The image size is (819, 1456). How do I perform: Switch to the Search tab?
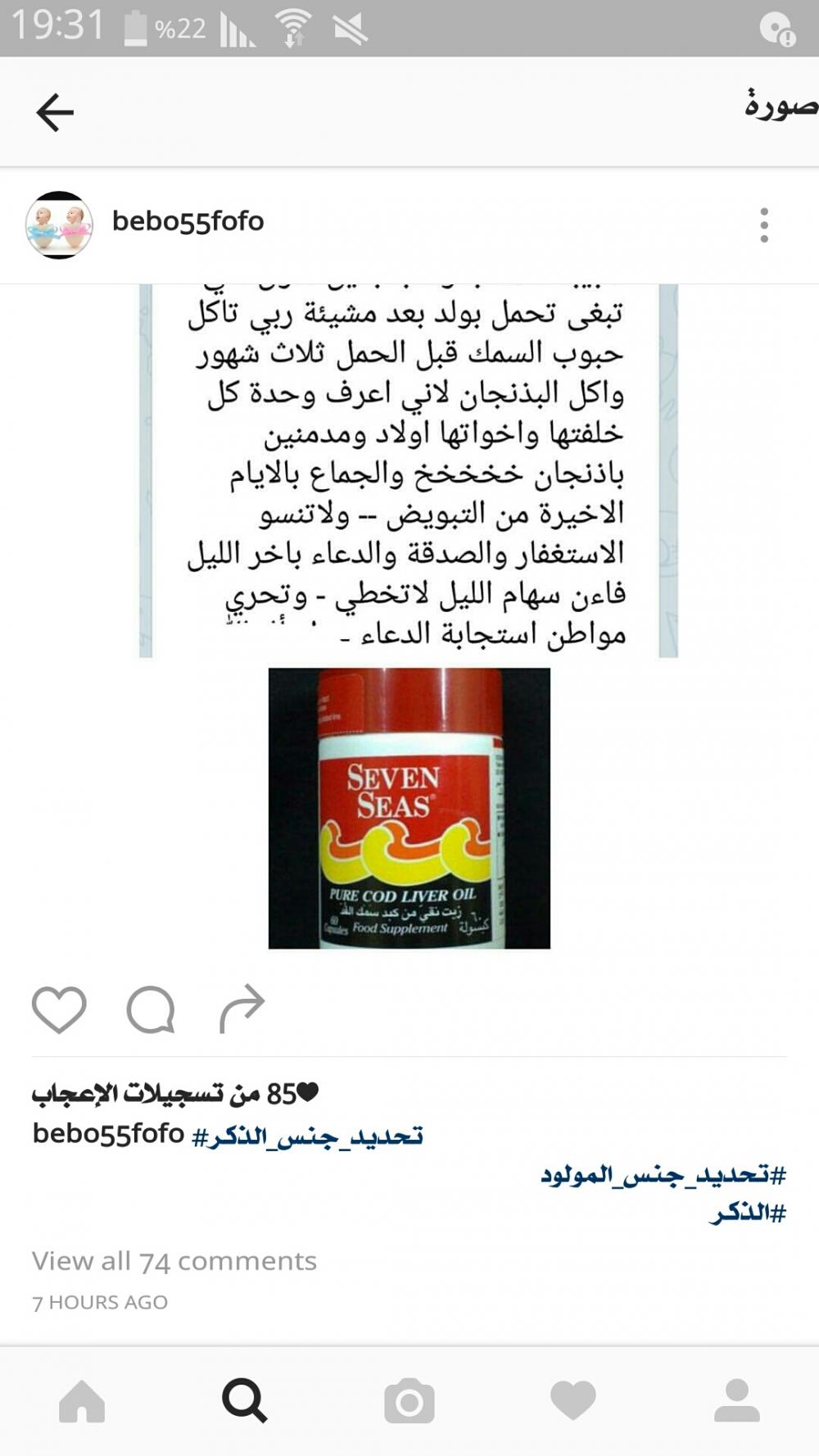(245, 1400)
